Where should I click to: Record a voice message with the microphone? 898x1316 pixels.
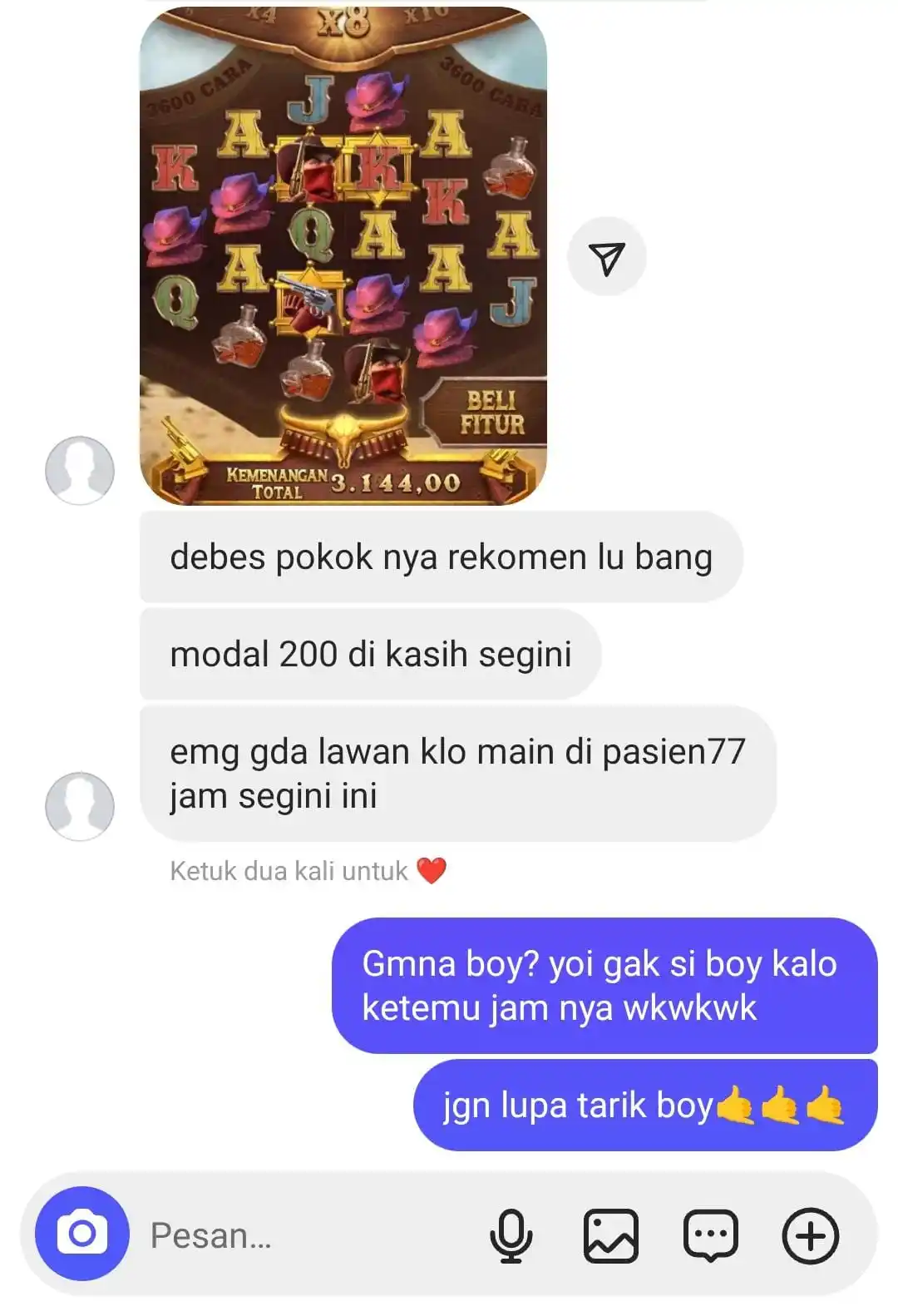[x=511, y=1235]
